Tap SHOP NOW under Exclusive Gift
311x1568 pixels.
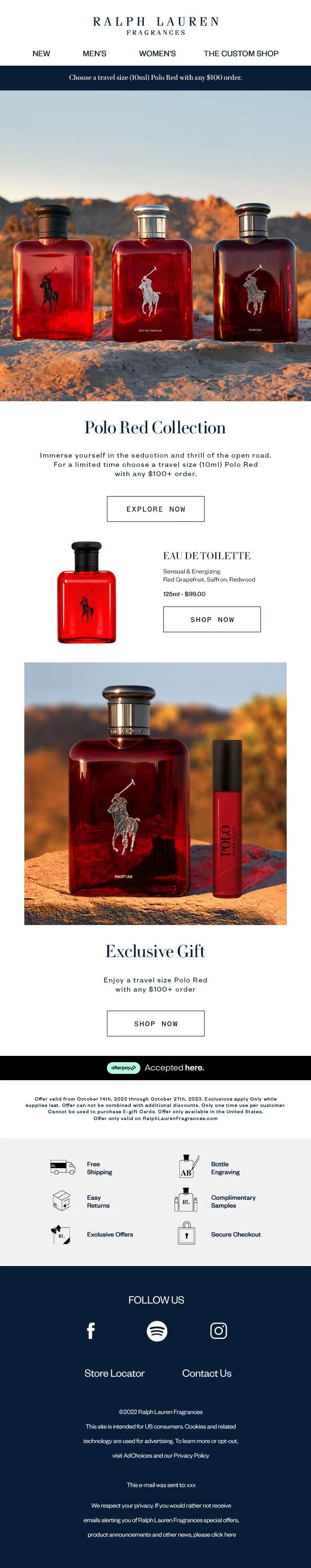point(156,1024)
